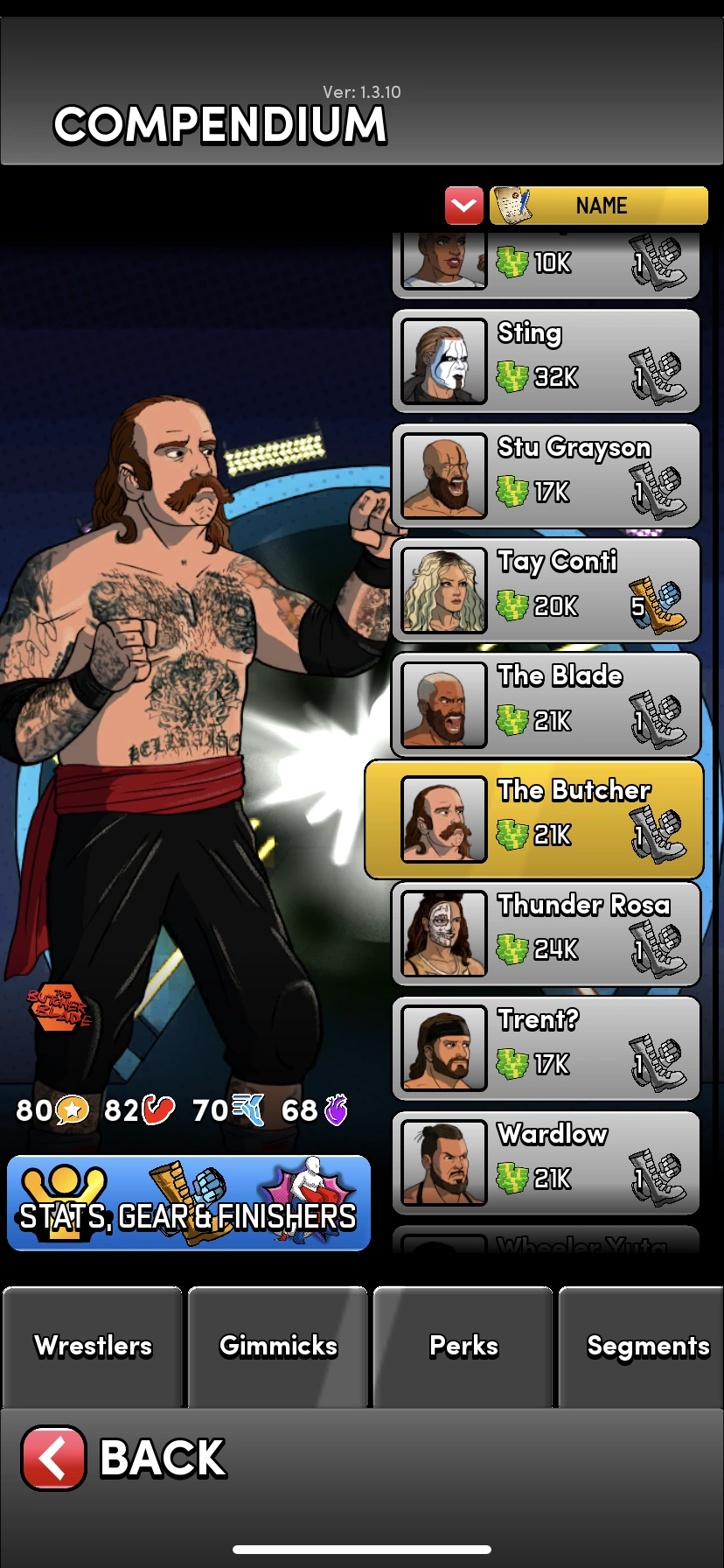
Task: Choose Stu Grayson in the list
Action: (x=546, y=475)
